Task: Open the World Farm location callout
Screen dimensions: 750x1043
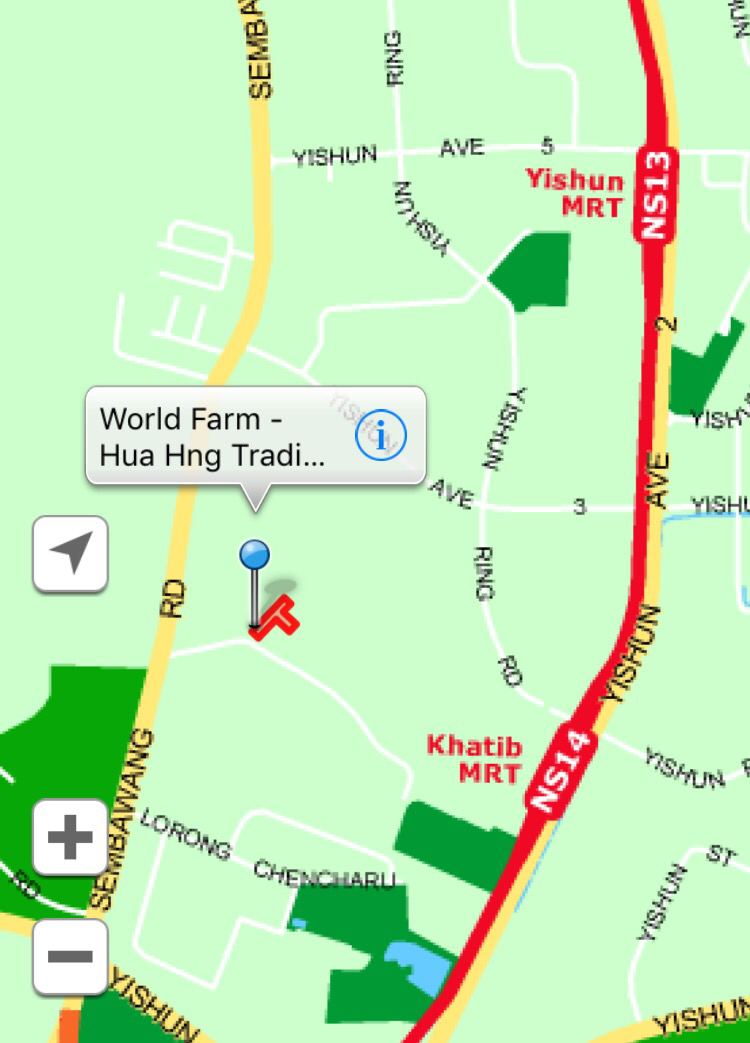Action: [215, 436]
